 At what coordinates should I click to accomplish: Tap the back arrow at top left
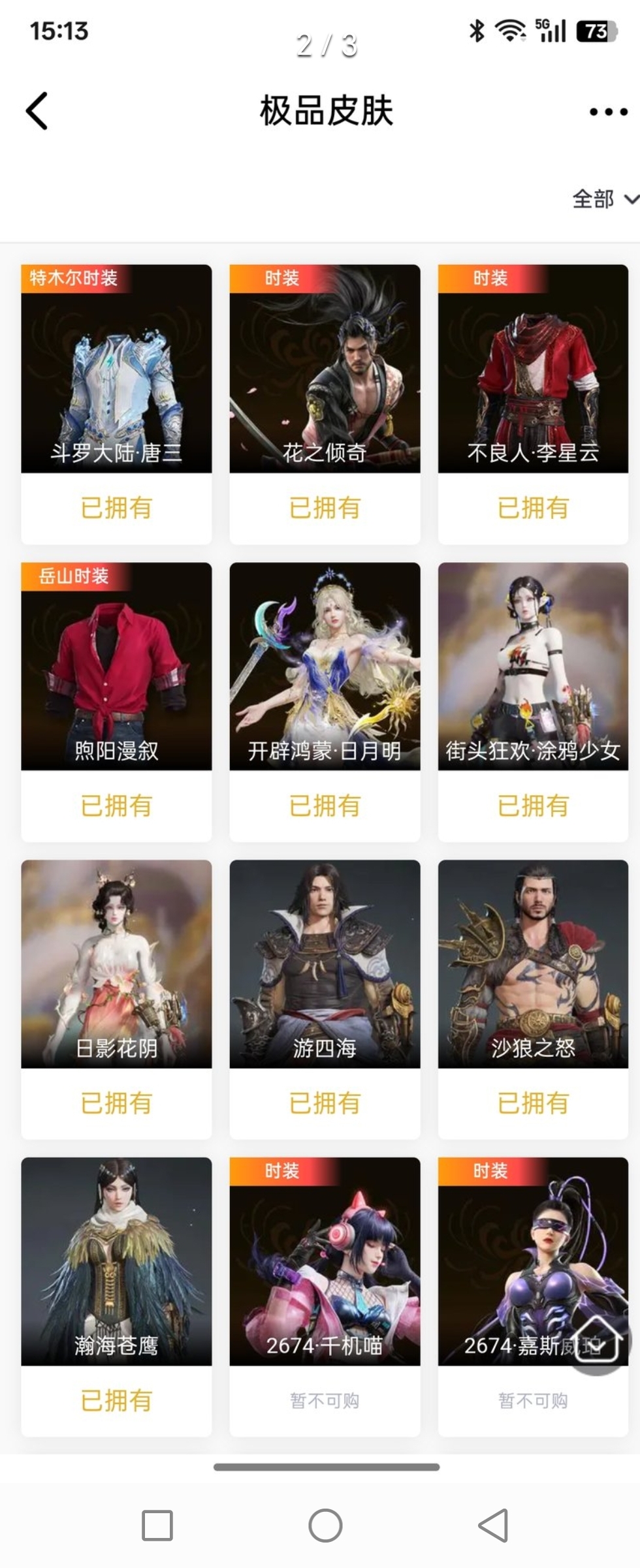click(37, 110)
